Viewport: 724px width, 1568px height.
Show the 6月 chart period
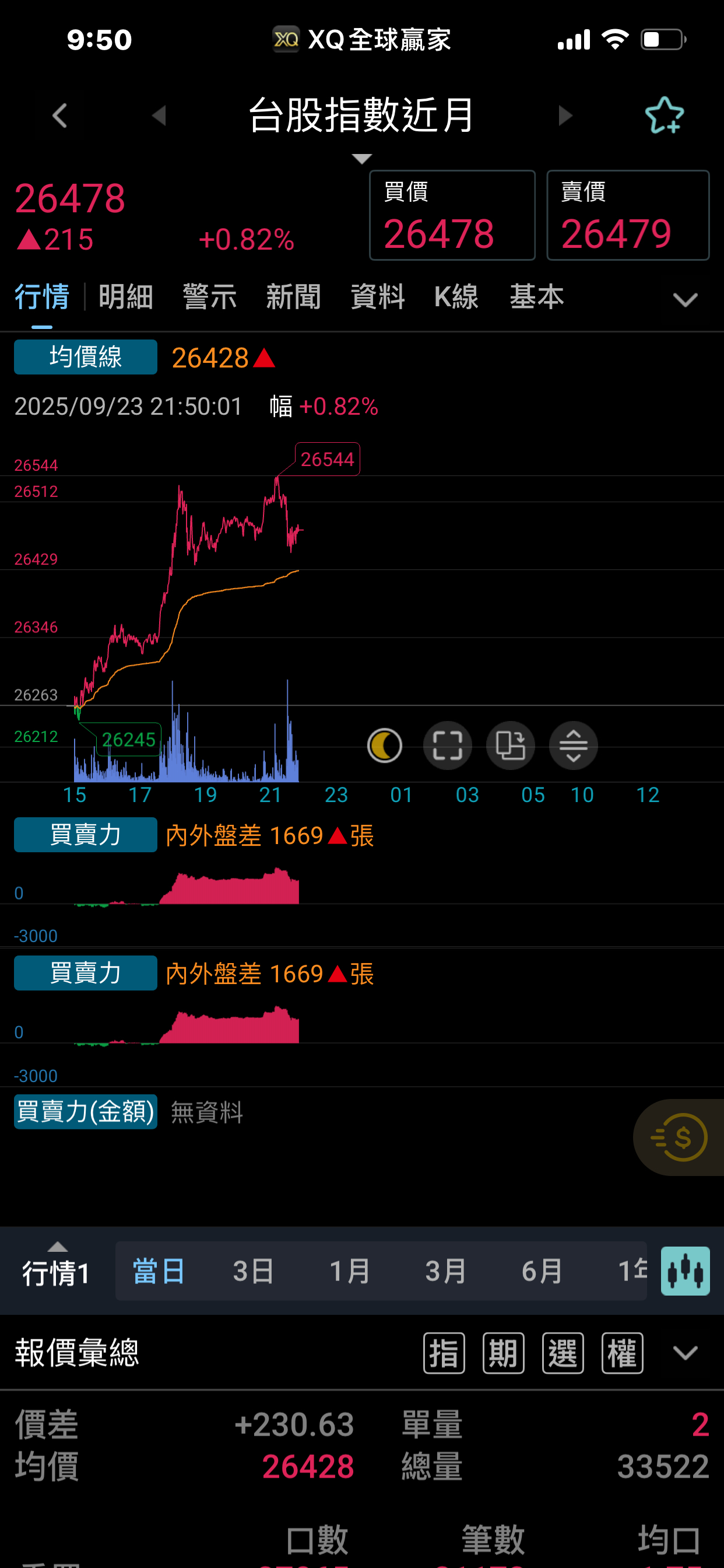(542, 1271)
